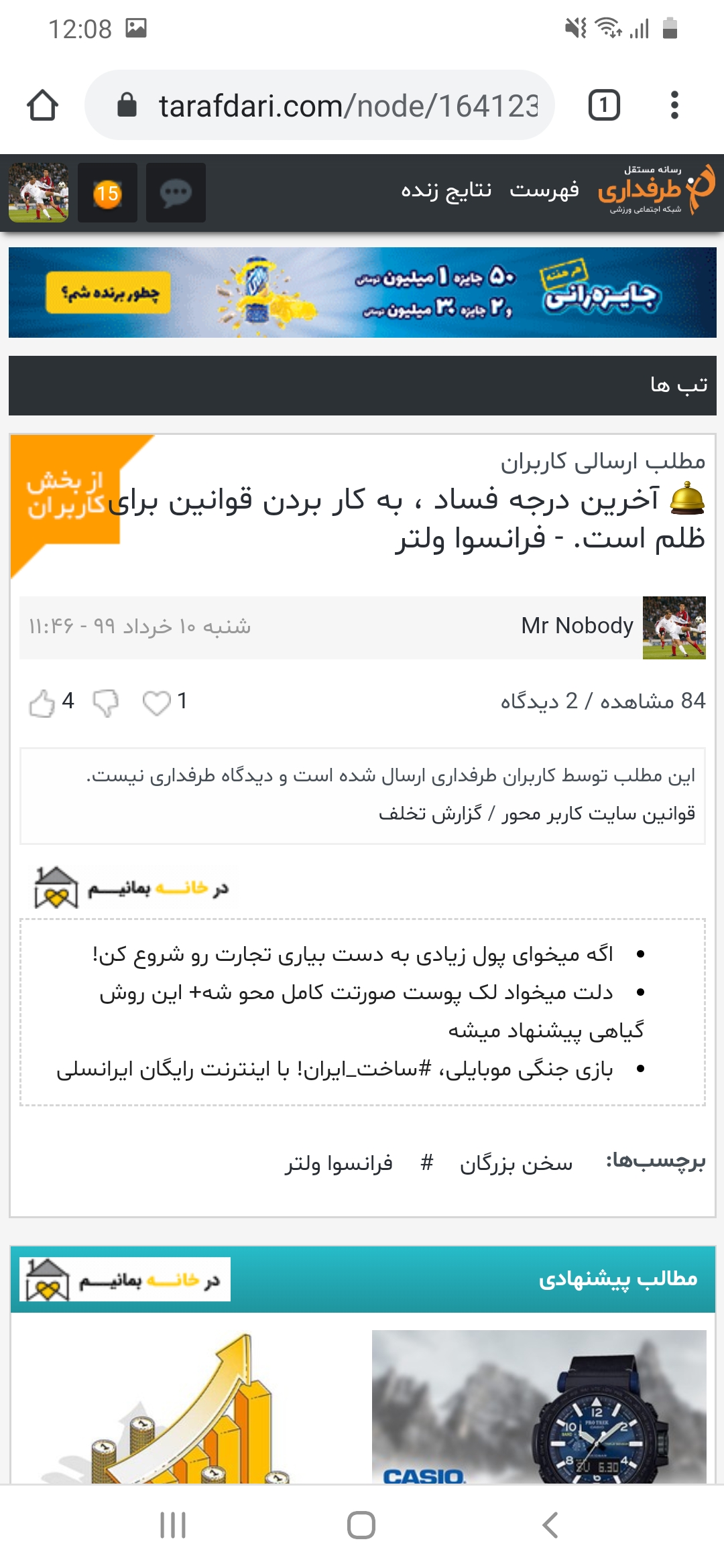Open the فهرست site menu

pyautogui.click(x=544, y=190)
